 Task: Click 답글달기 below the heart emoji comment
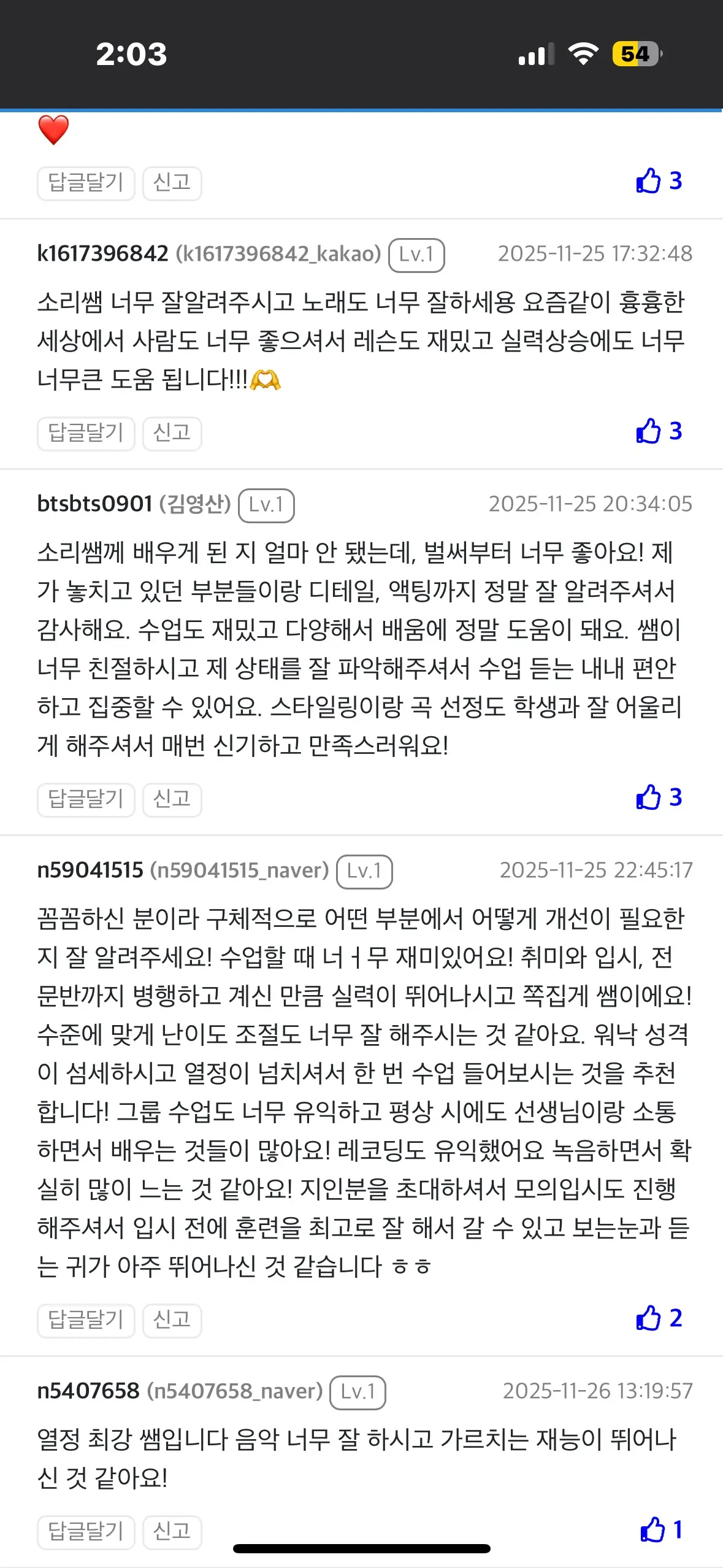[x=85, y=183]
